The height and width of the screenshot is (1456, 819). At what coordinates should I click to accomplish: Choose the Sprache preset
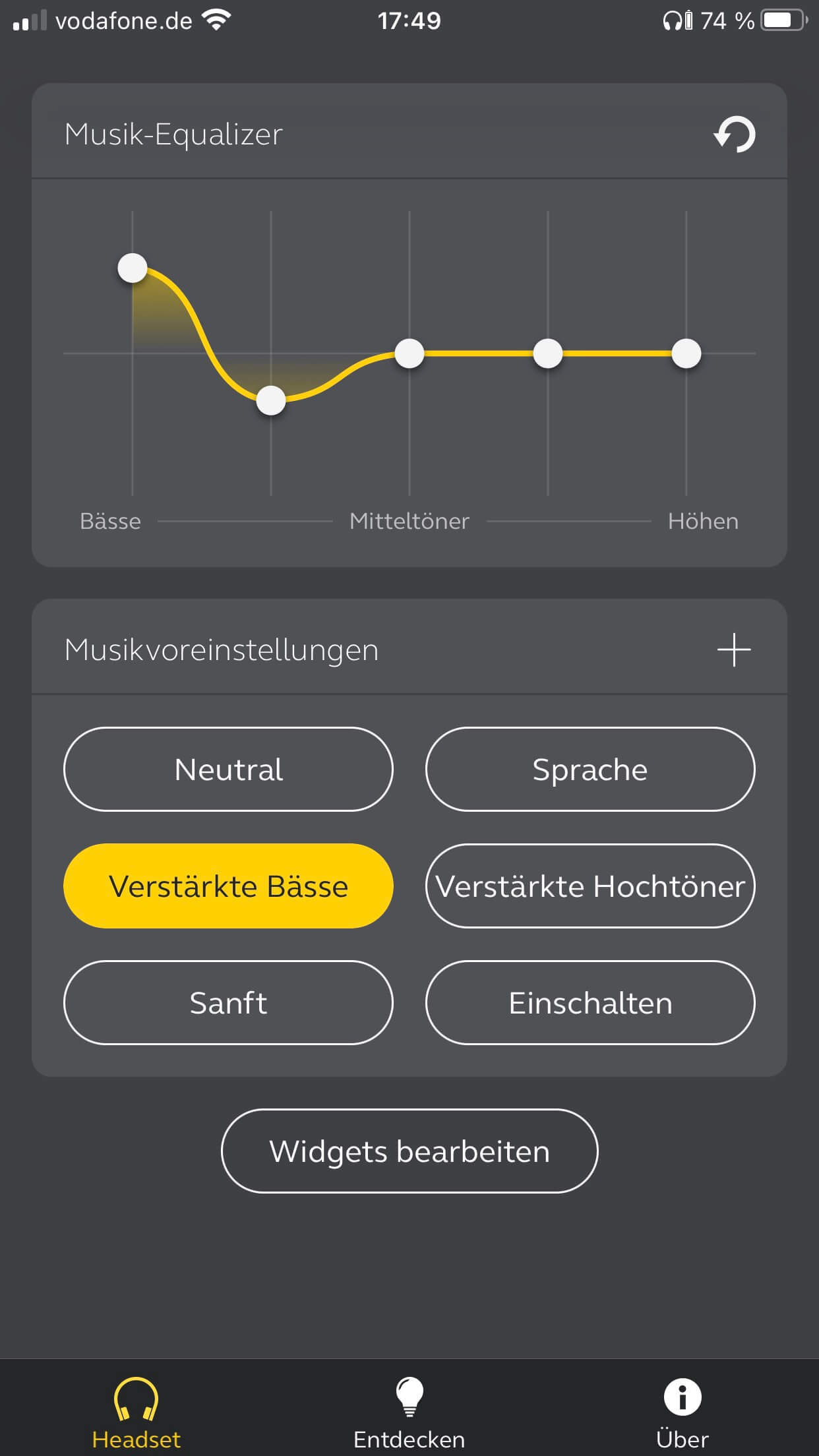(590, 769)
